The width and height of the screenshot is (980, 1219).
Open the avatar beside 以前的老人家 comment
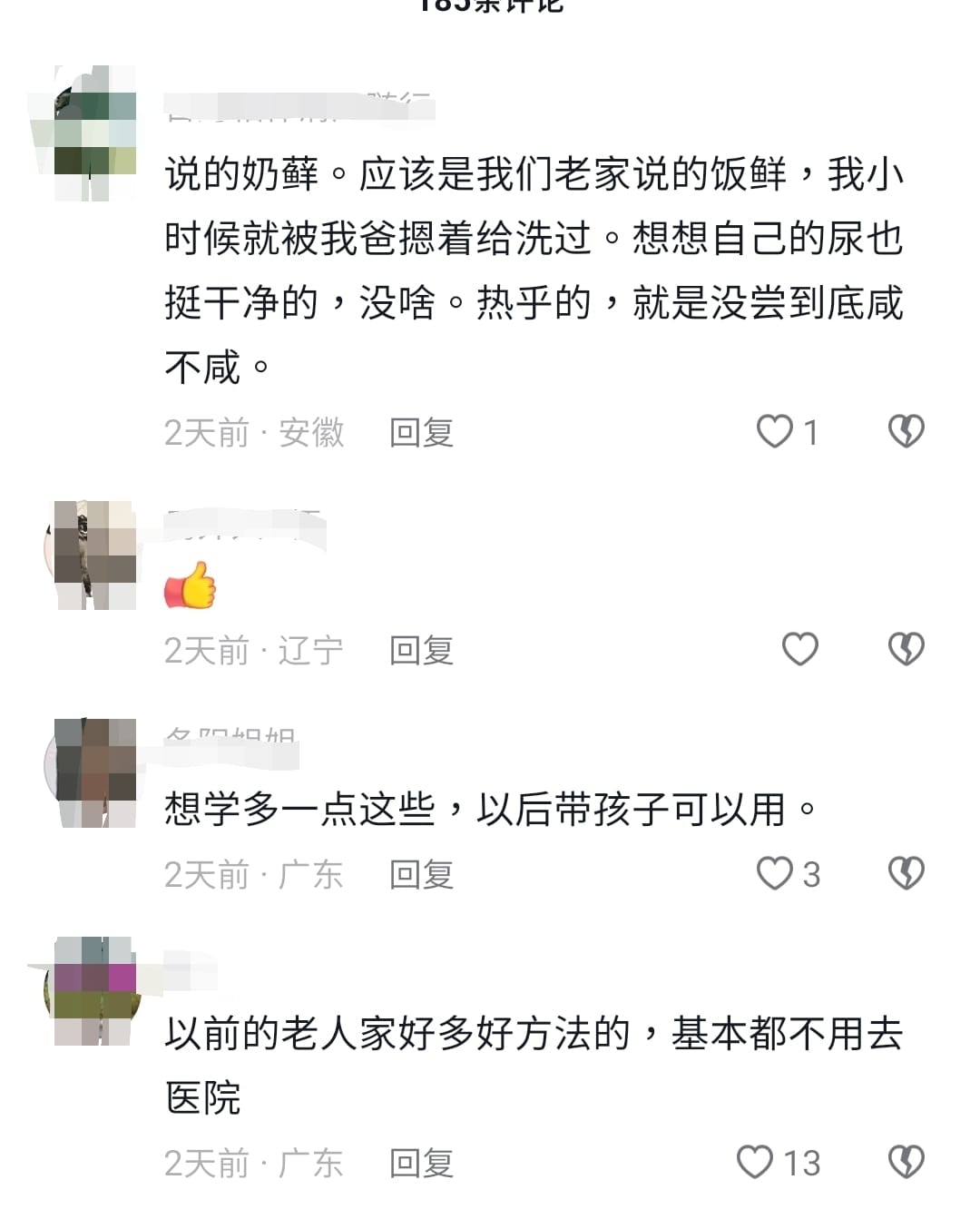click(91, 989)
